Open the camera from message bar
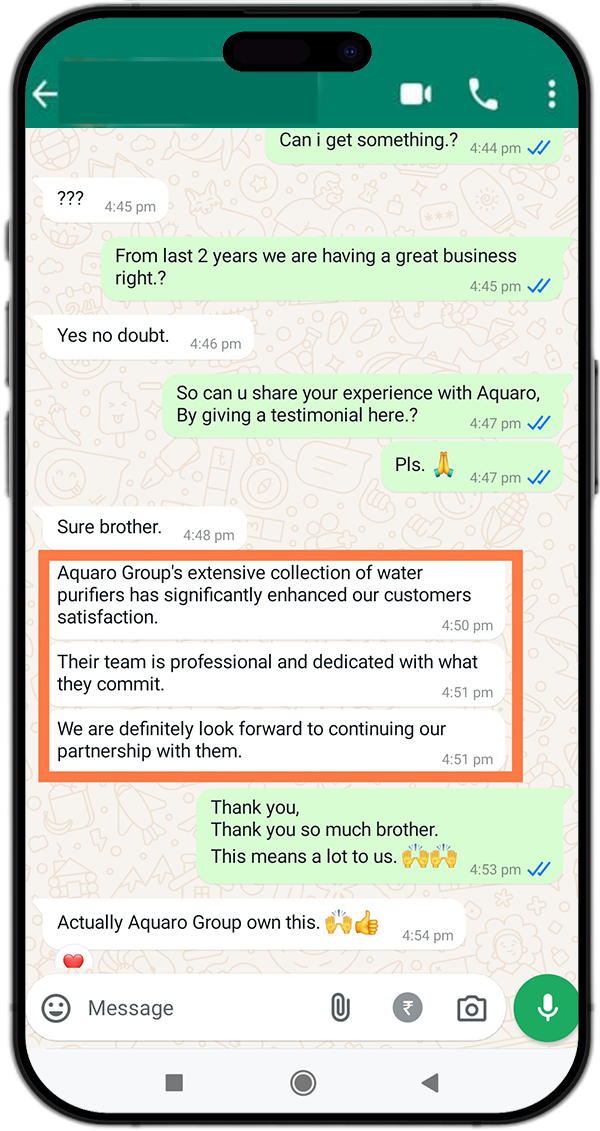 tap(471, 1008)
